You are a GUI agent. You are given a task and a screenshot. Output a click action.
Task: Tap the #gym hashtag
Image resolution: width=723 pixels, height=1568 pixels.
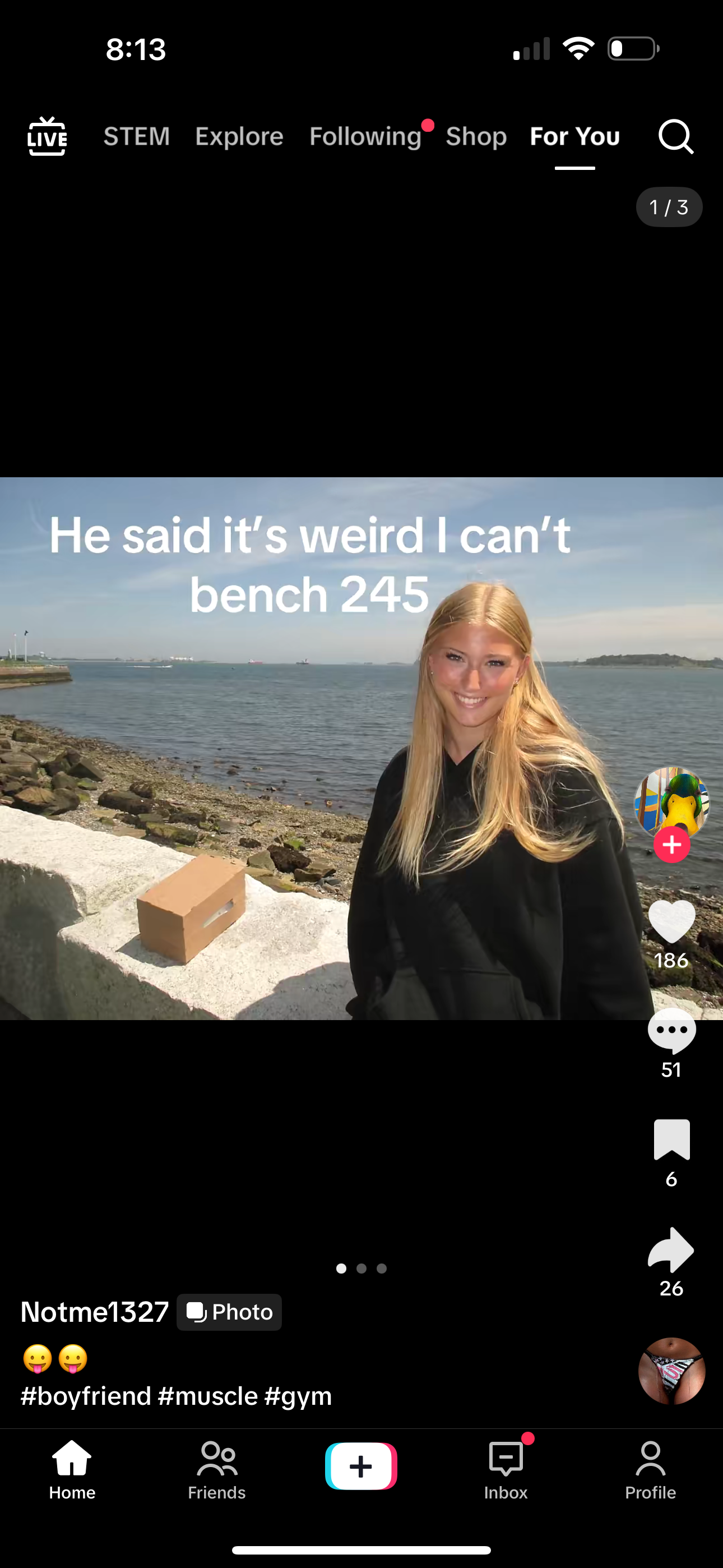[298, 1396]
